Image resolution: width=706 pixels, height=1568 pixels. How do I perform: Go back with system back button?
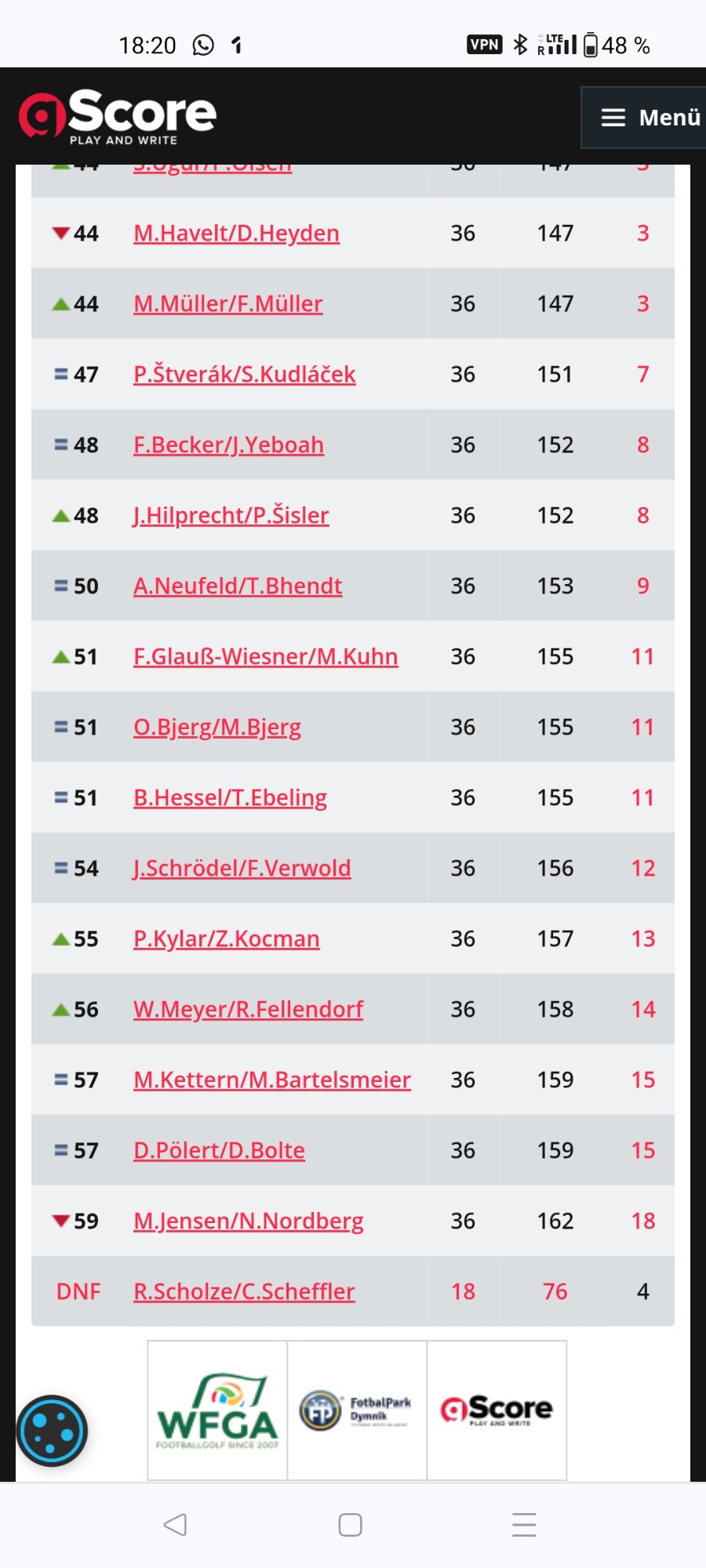(x=175, y=1525)
